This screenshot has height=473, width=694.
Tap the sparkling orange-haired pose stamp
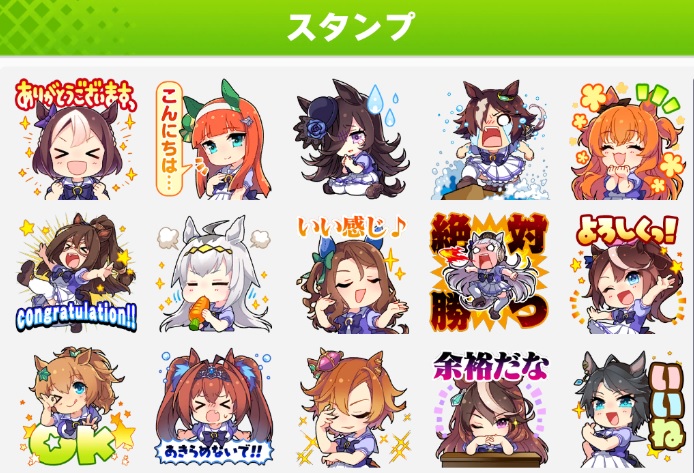point(348,408)
